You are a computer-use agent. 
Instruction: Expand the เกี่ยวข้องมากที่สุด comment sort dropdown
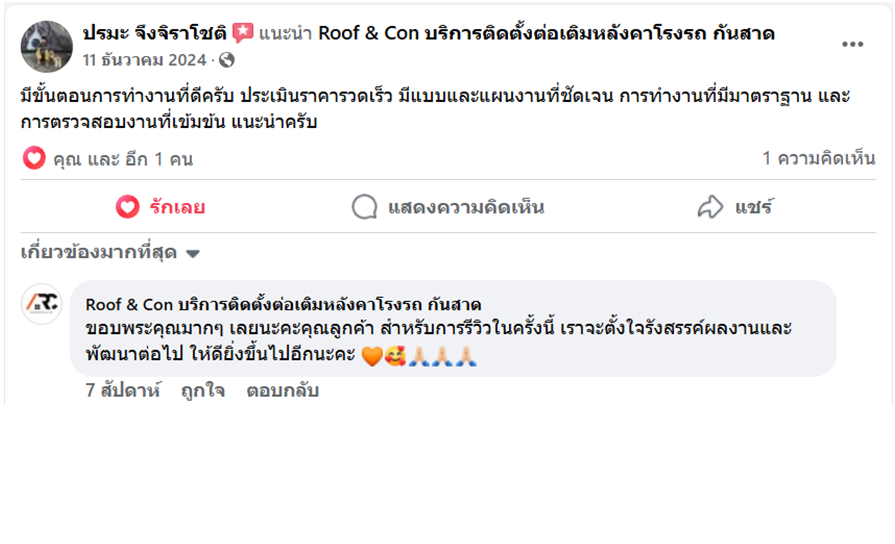click(110, 253)
